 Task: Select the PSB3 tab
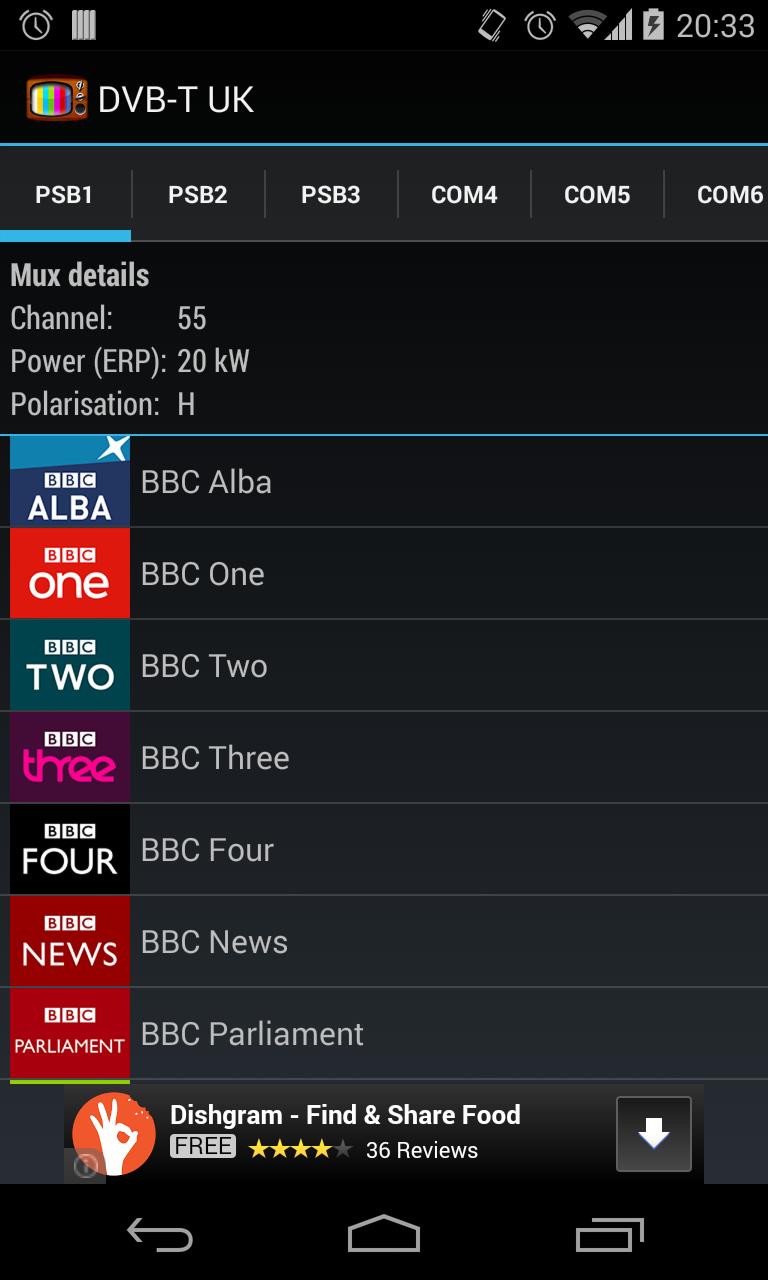[330, 194]
